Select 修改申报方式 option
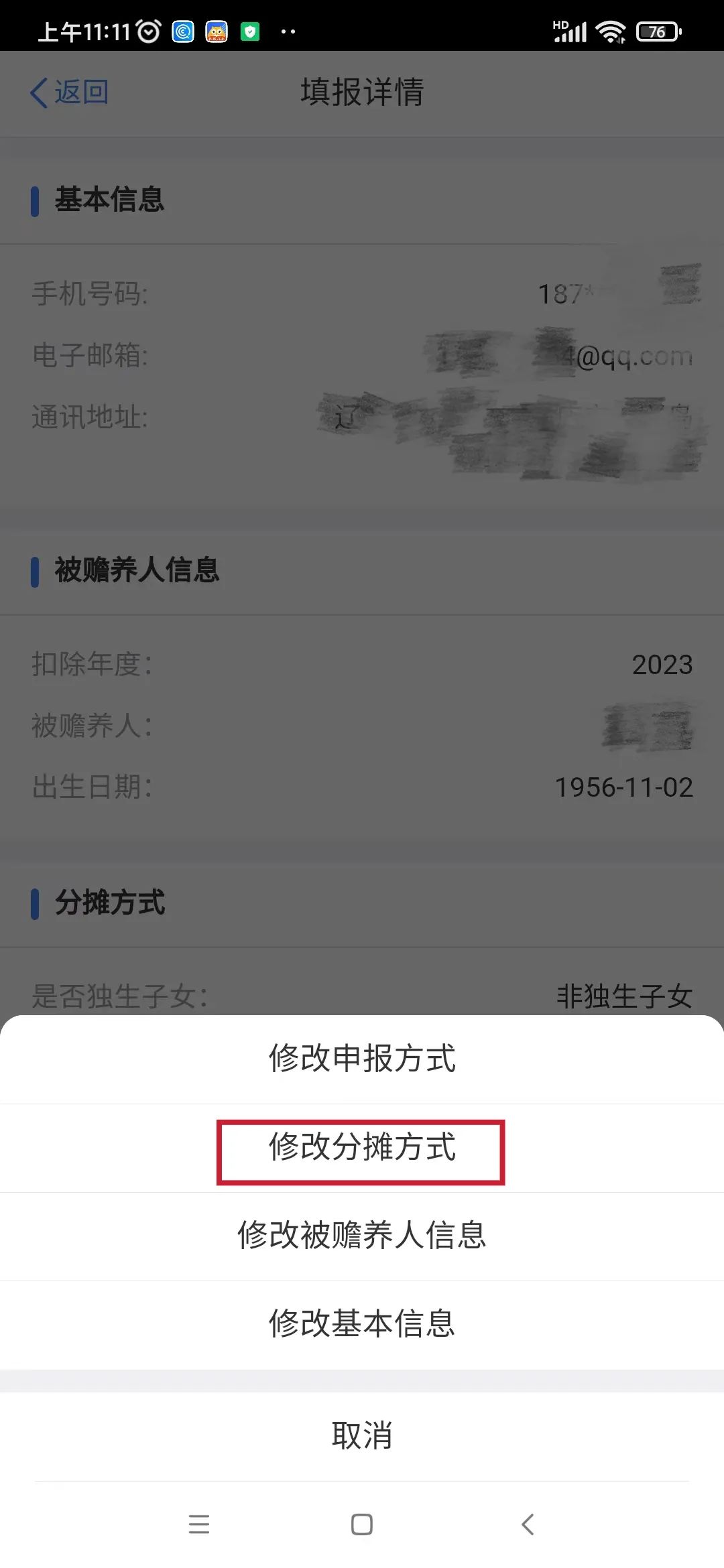The image size is (724, 1568). (x=362, y=1059)
